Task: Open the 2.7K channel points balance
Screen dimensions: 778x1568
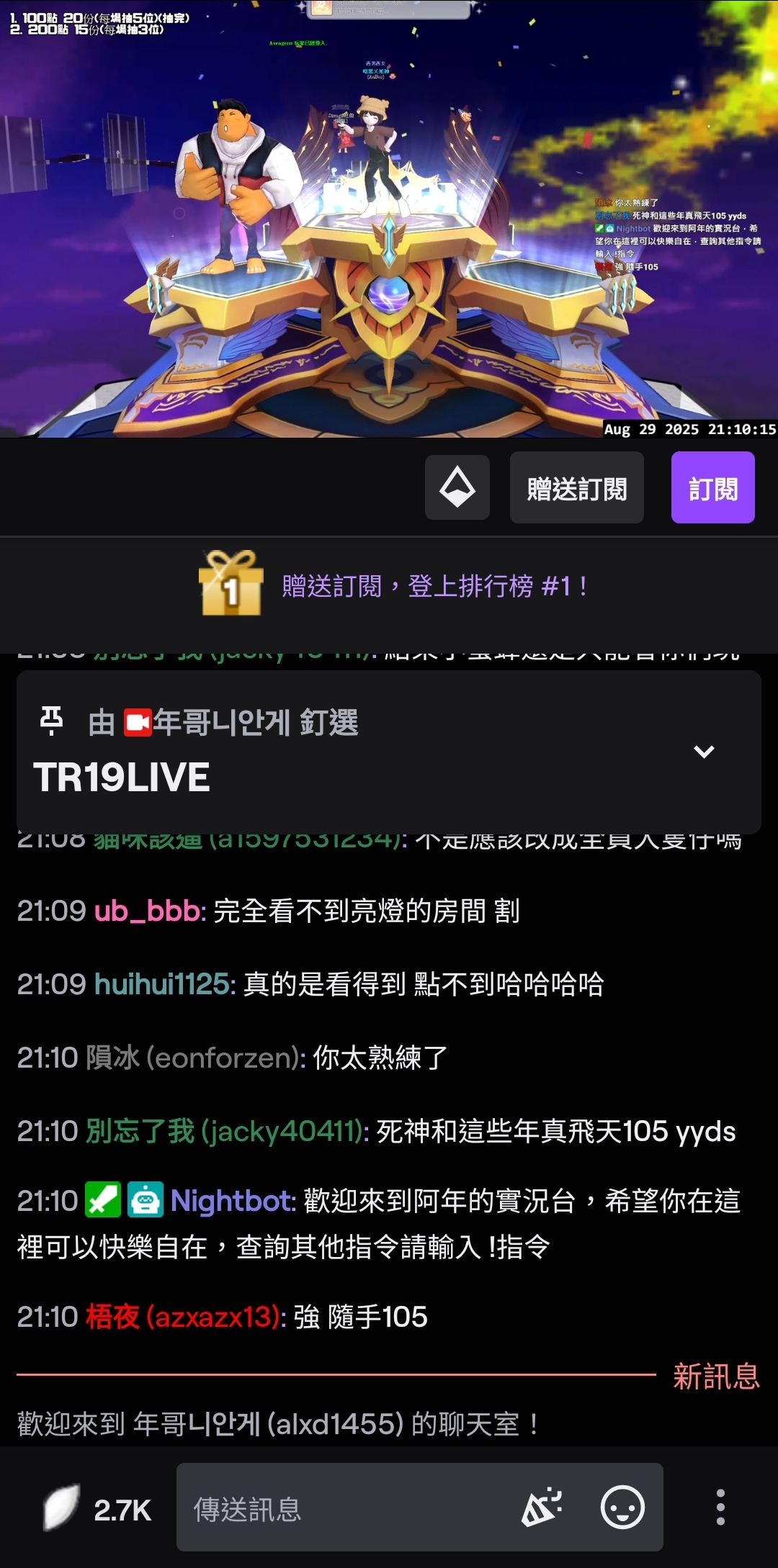Action: click(97, 1508)
